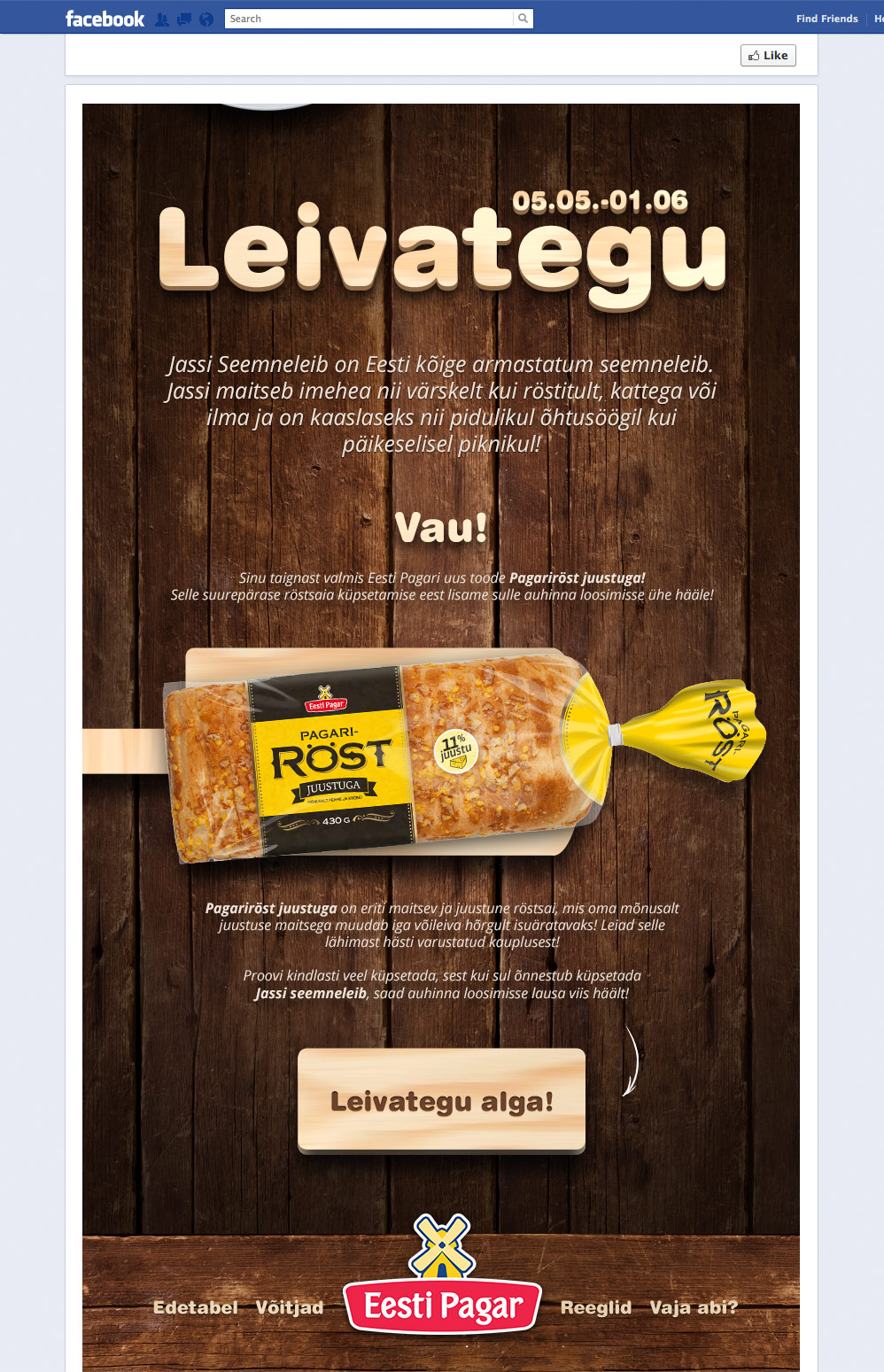Start the game with Leivategu alga!
The height and width of the screenshot is (1372, 884).
tap(441, 1101)
